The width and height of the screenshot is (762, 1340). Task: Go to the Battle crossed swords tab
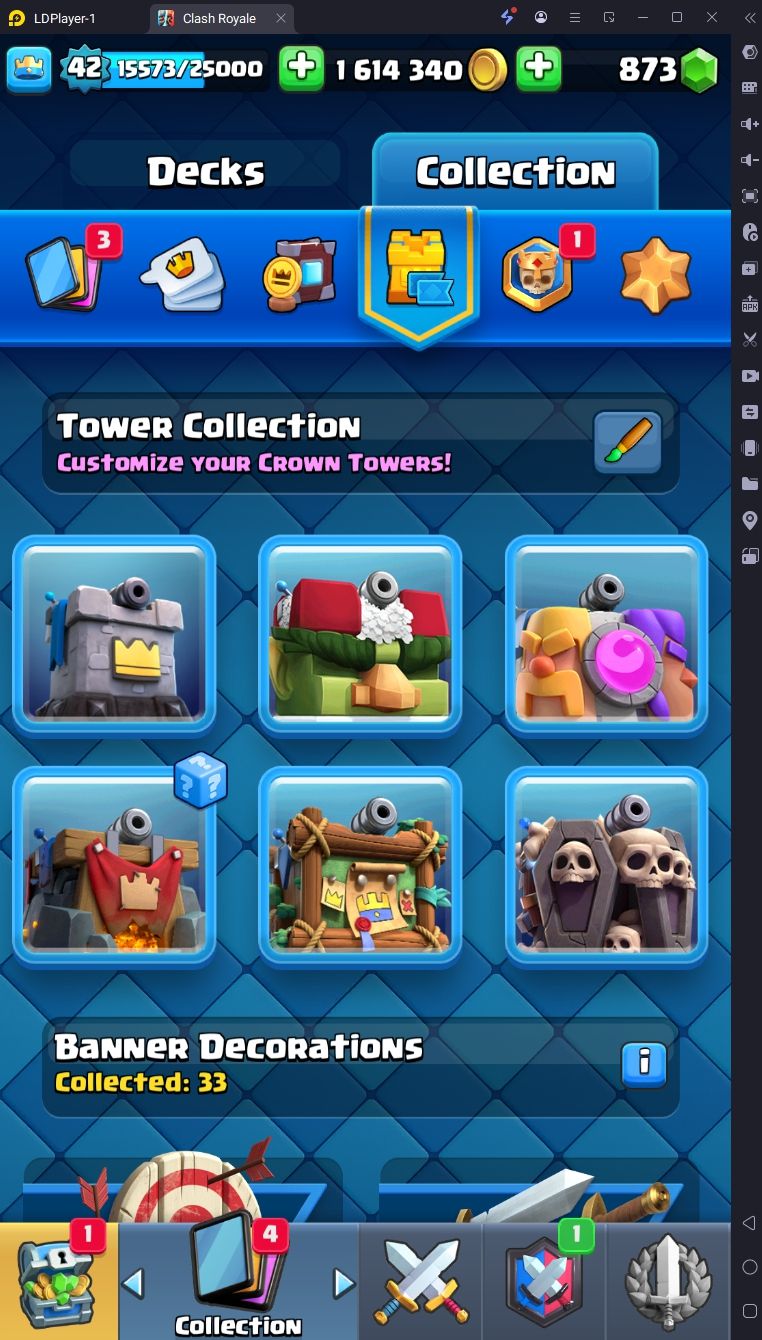tap(420, 1282)
